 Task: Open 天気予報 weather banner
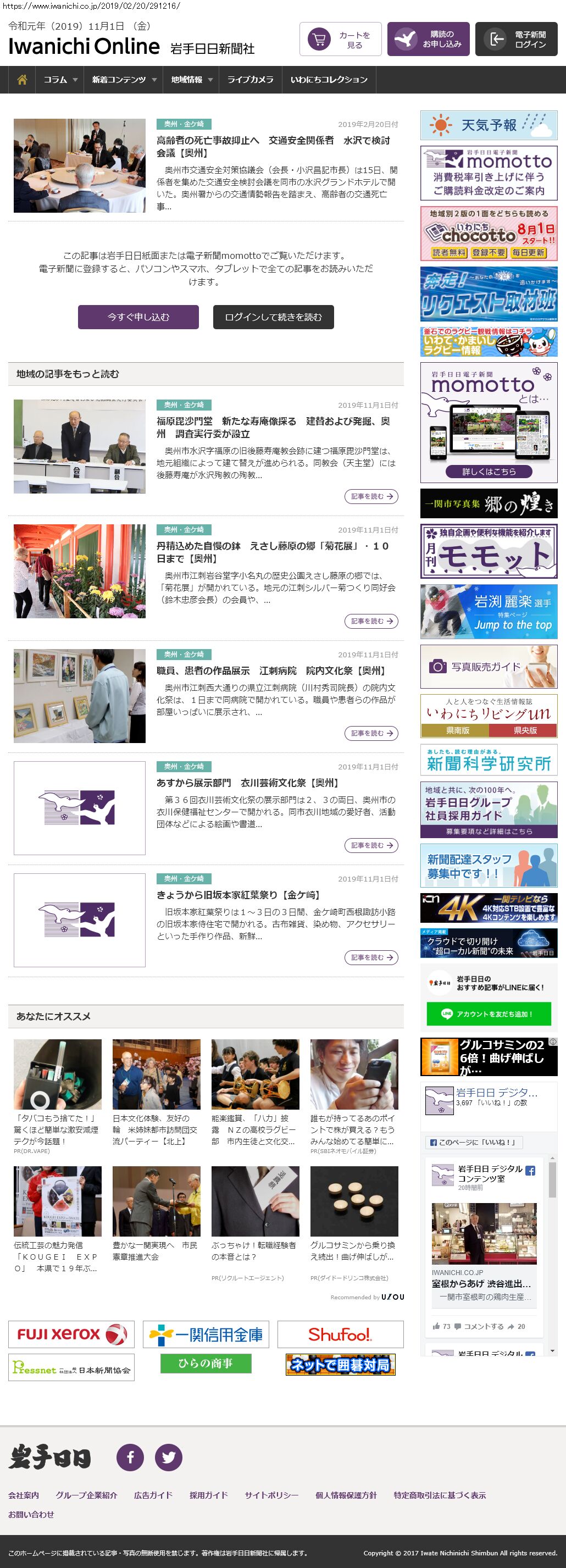(x=489, y=125)
